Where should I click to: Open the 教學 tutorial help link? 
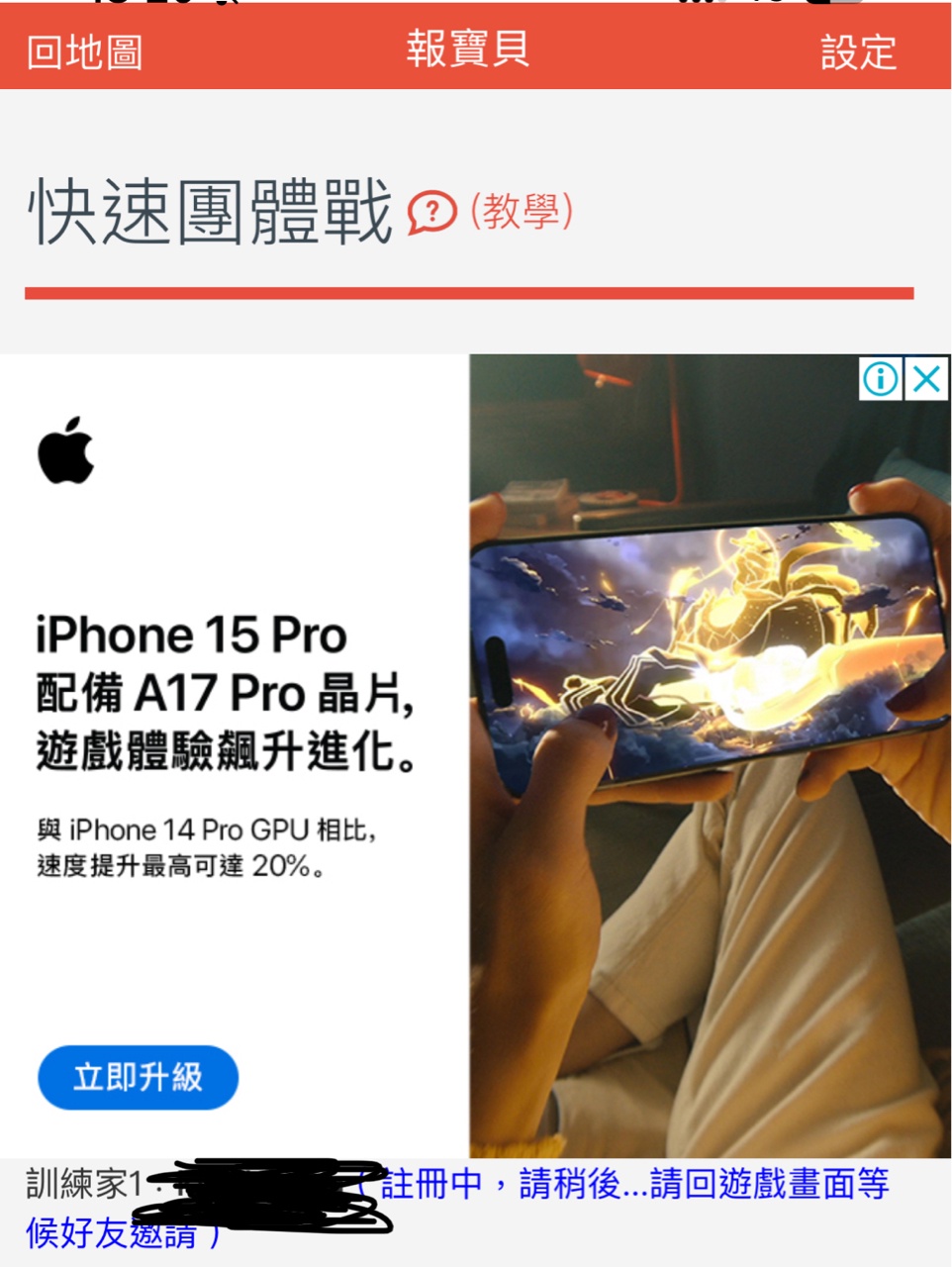[521, 211]
